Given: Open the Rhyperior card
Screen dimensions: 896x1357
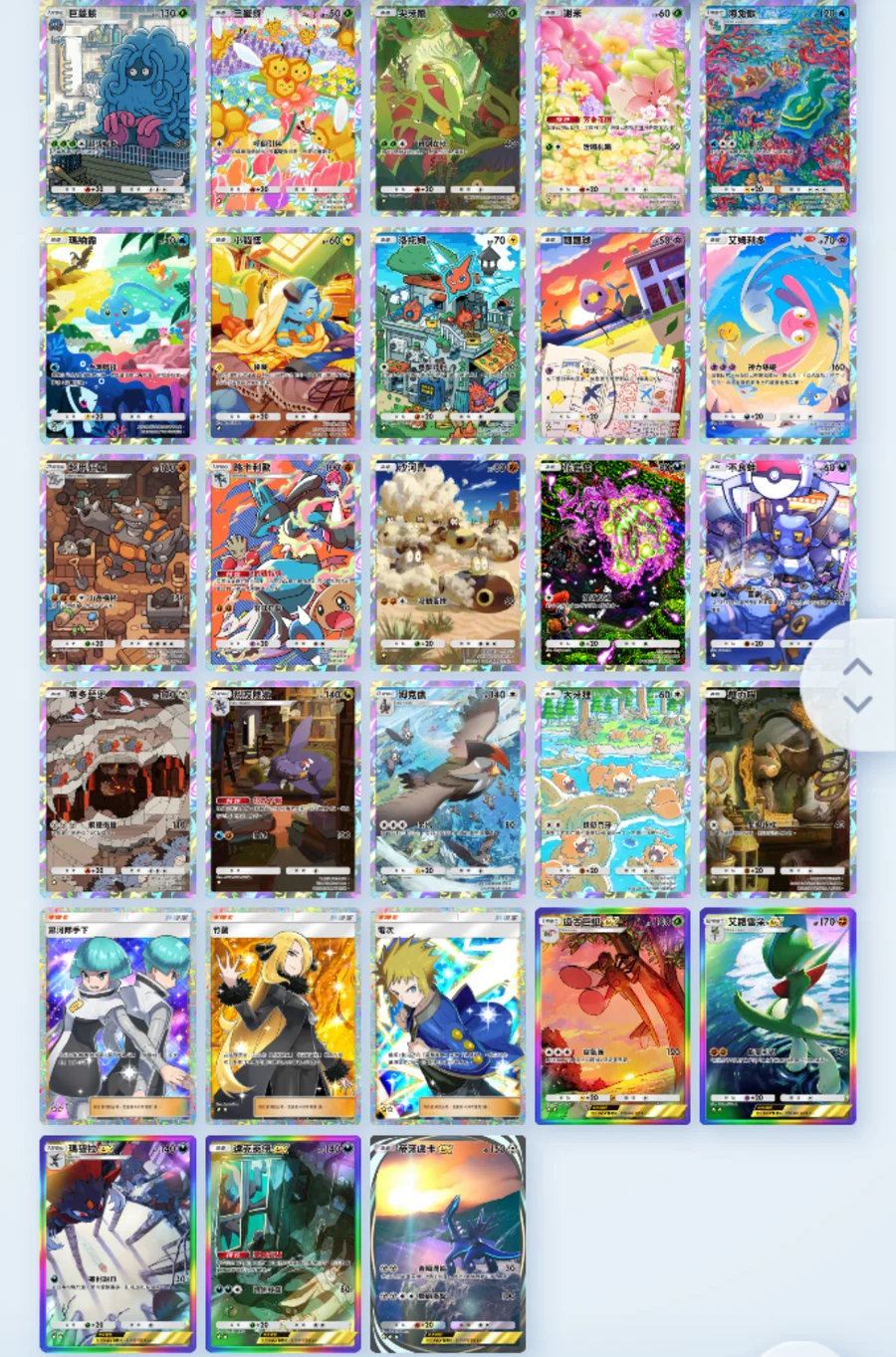Looking at the screenshot, I should coord(118,562).
